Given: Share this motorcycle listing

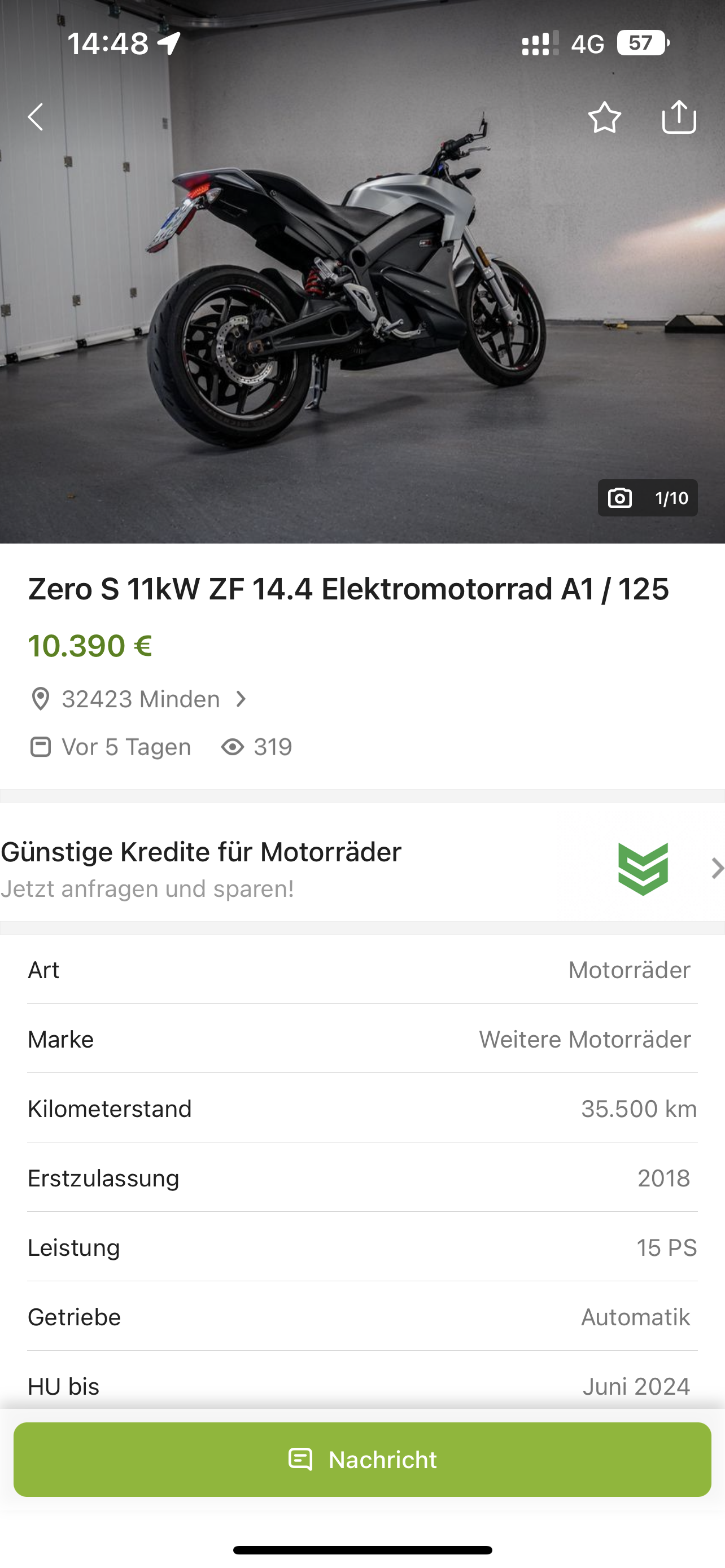Looking at the screenshot, I should click(679, 116).
